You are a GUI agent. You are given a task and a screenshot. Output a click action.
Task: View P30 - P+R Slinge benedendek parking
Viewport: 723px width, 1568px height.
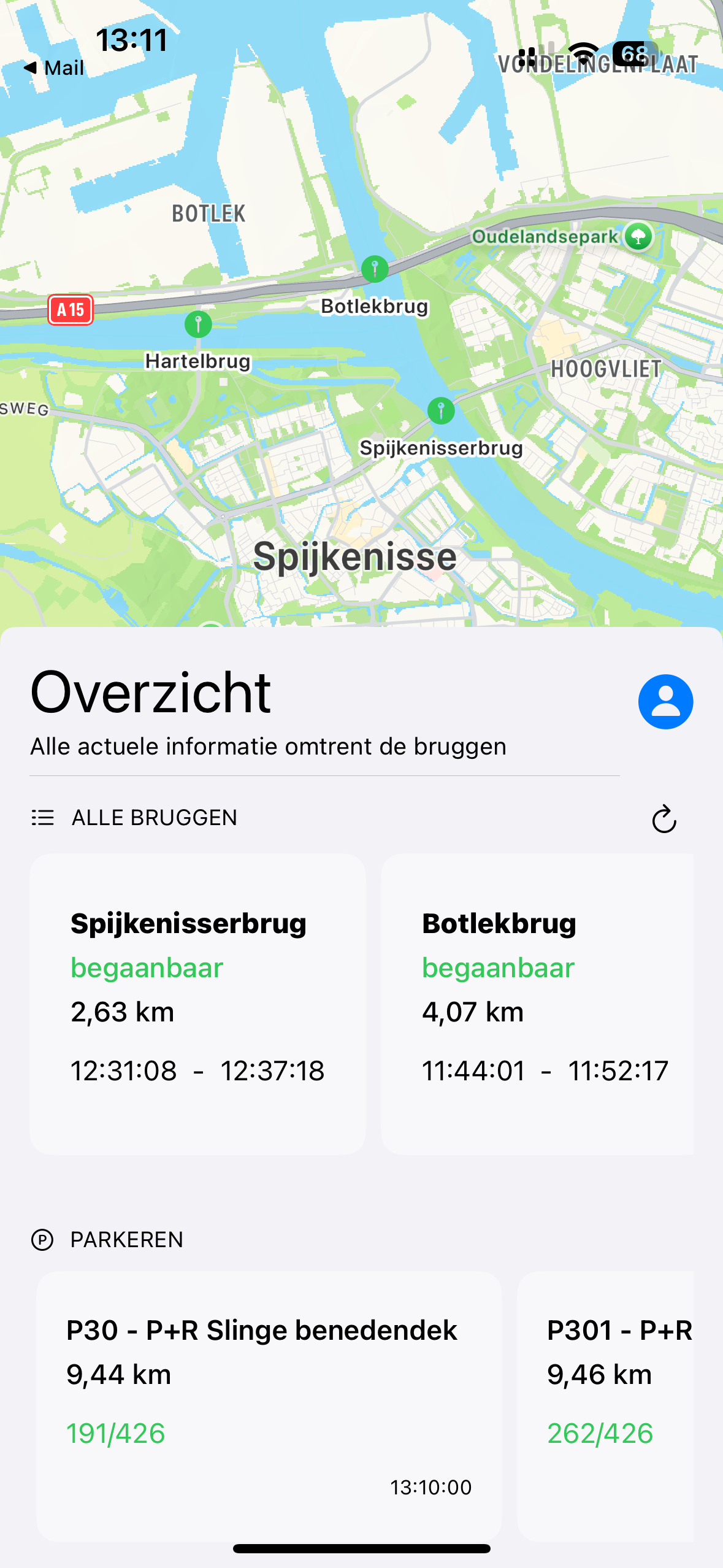point(269,1406)
